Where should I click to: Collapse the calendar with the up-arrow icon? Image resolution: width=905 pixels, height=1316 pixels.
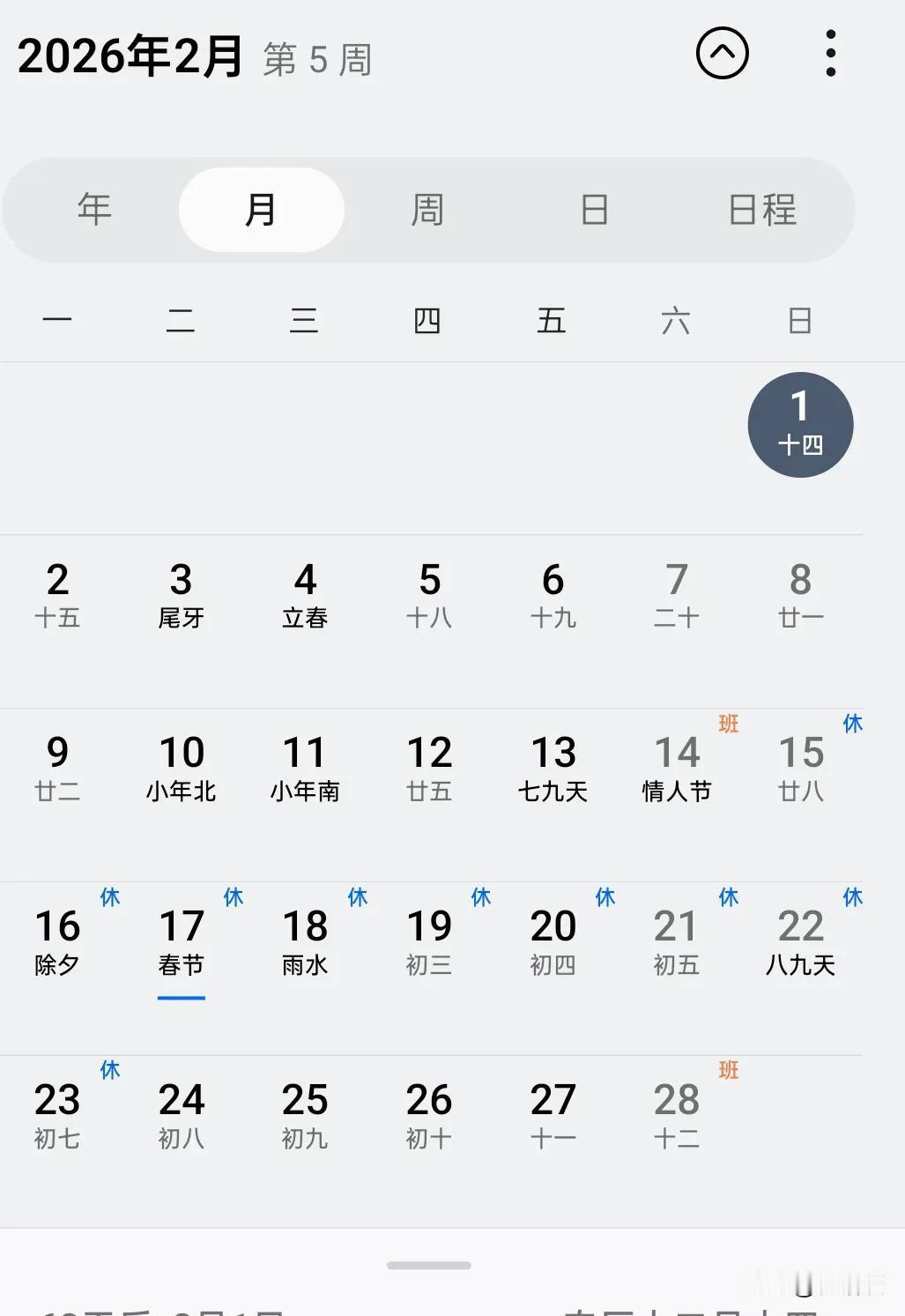point(722,54)
